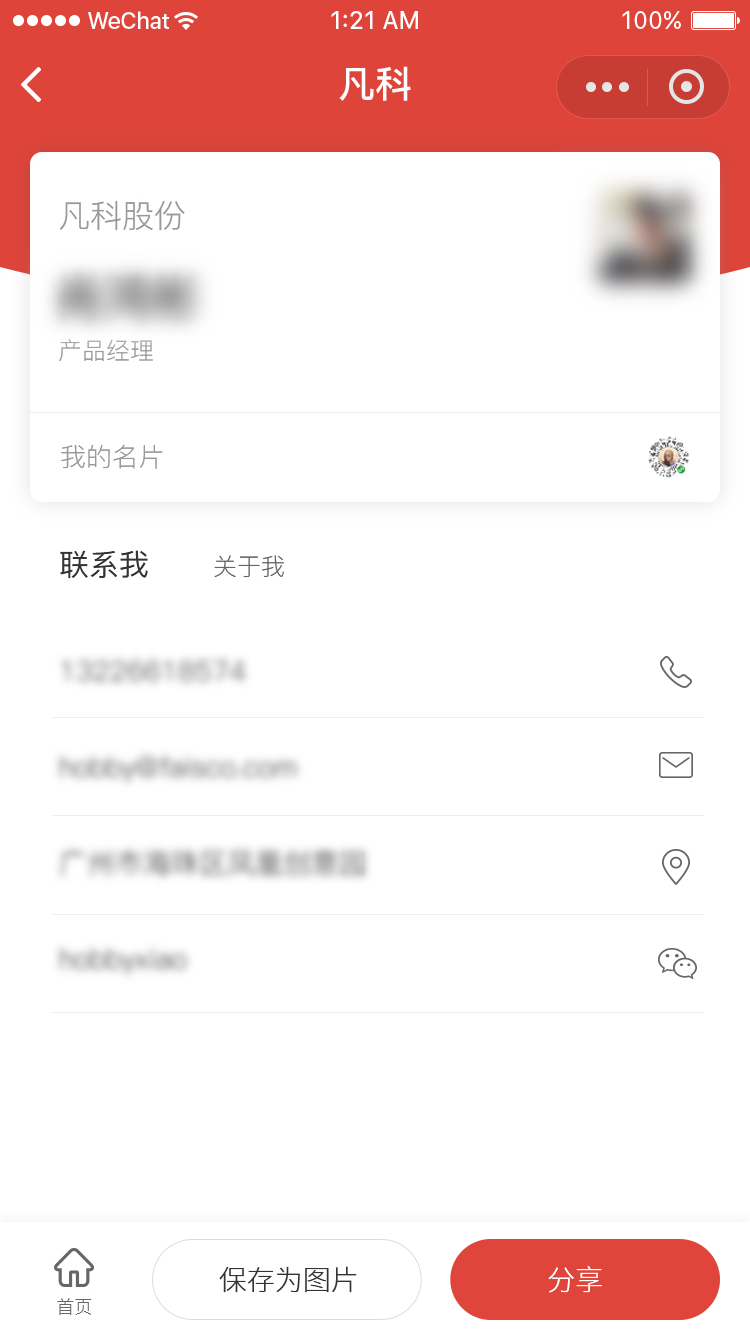Viewport: 750px width, 1334px height.
Task: Open the 我的名片 row
Action: (x=375, y=457)
